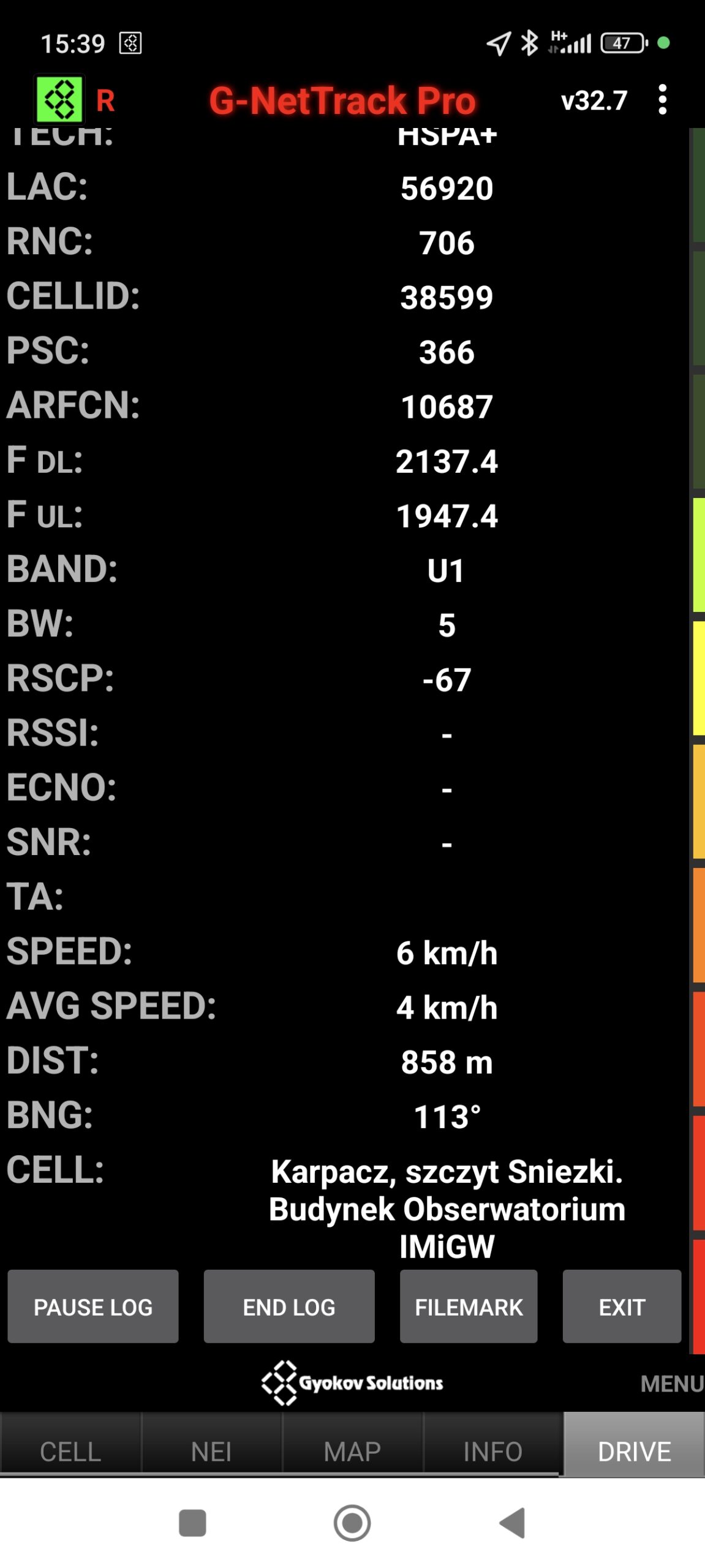Switch to the NEI tab

[x=211, y=1451]
